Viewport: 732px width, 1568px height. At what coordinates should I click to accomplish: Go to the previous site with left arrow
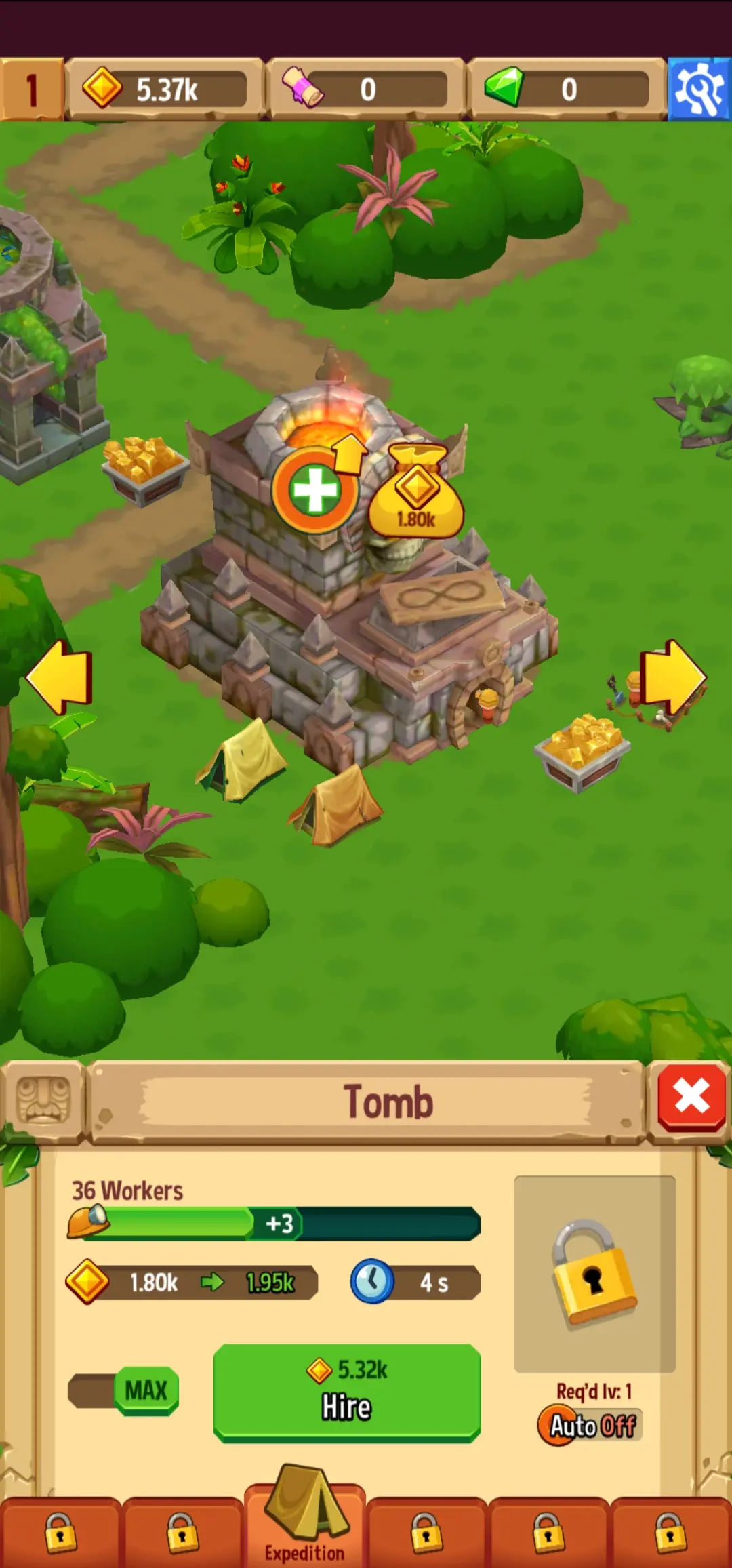[60, 677]
